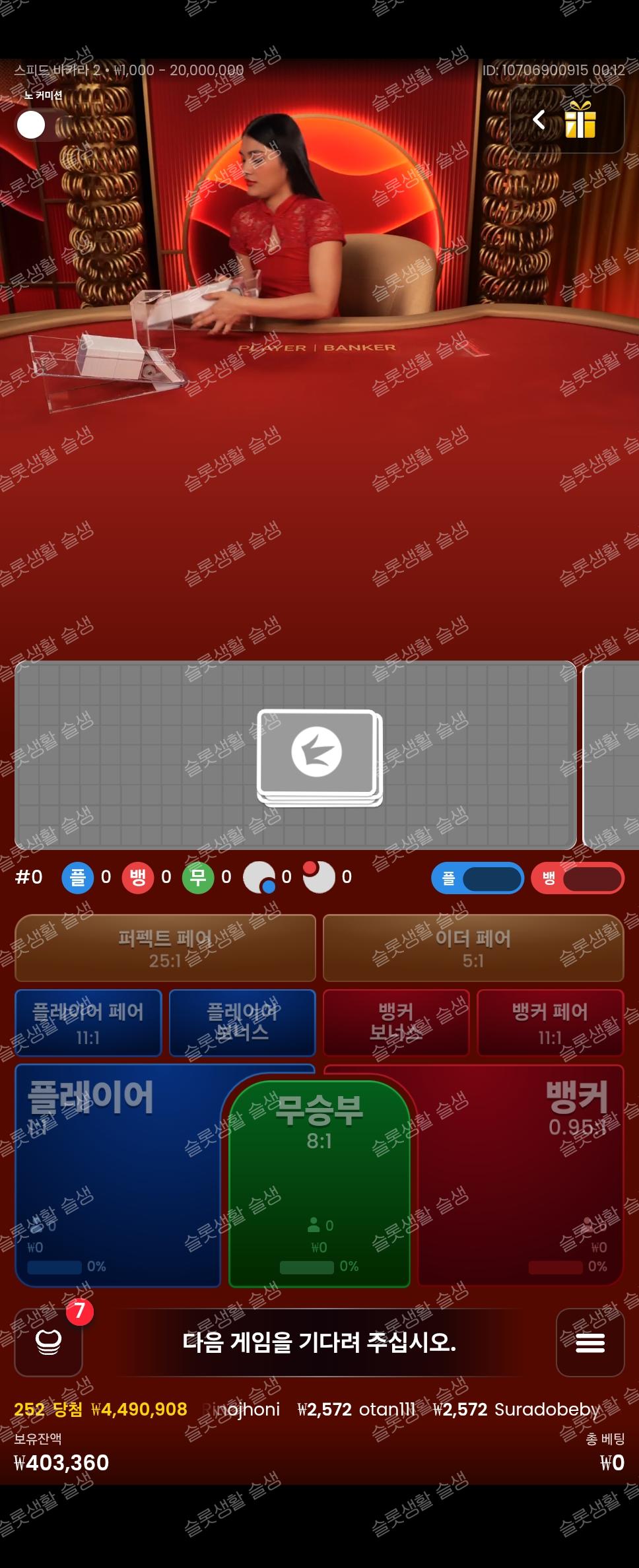Bet on 이더 페어 5:1
This screenshot has height=1568, width=639.
[473, 948]
